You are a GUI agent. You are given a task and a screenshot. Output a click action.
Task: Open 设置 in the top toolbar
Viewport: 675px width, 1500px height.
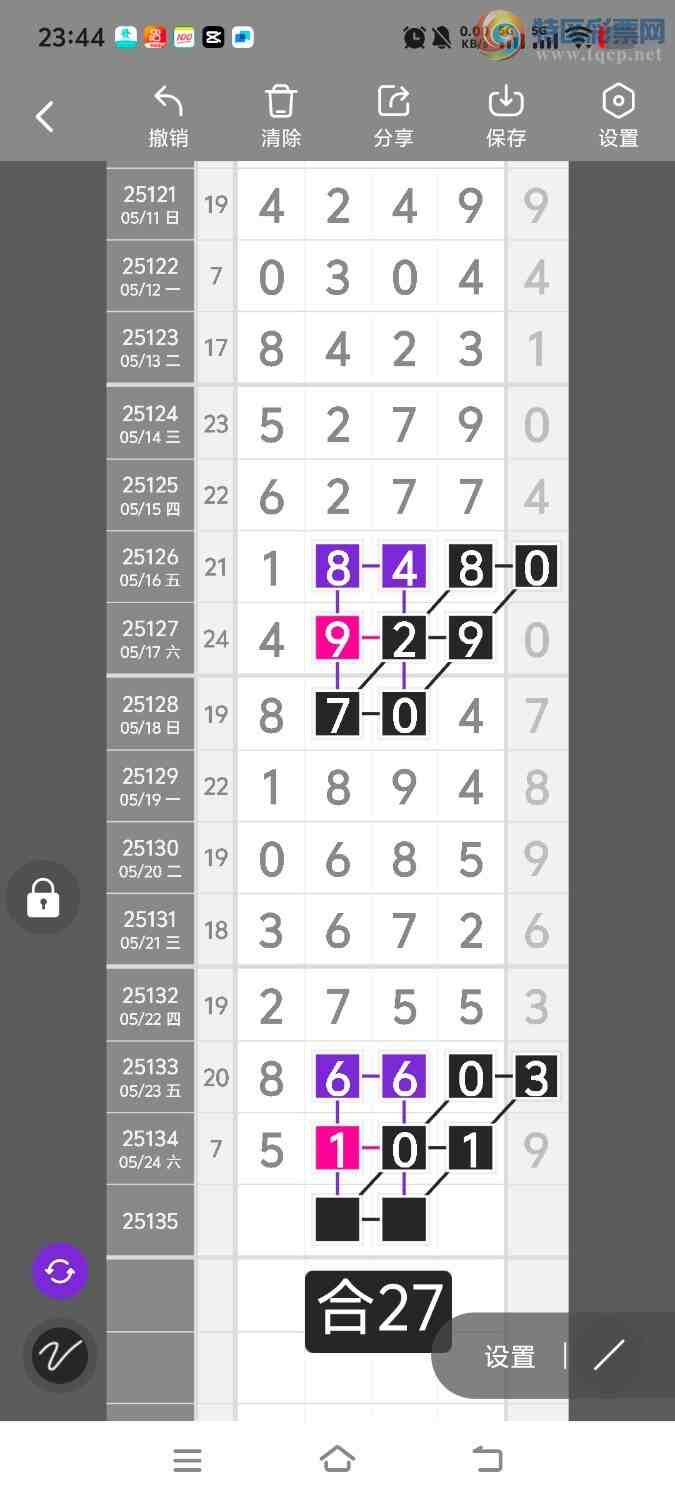(x=618, y=117)
